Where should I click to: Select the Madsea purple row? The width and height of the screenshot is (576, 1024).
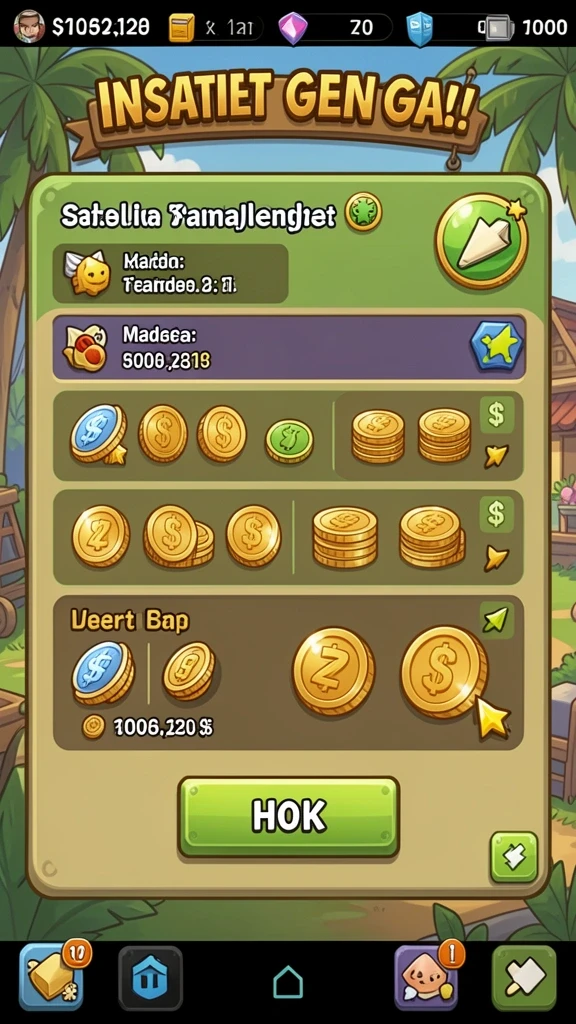289,347
